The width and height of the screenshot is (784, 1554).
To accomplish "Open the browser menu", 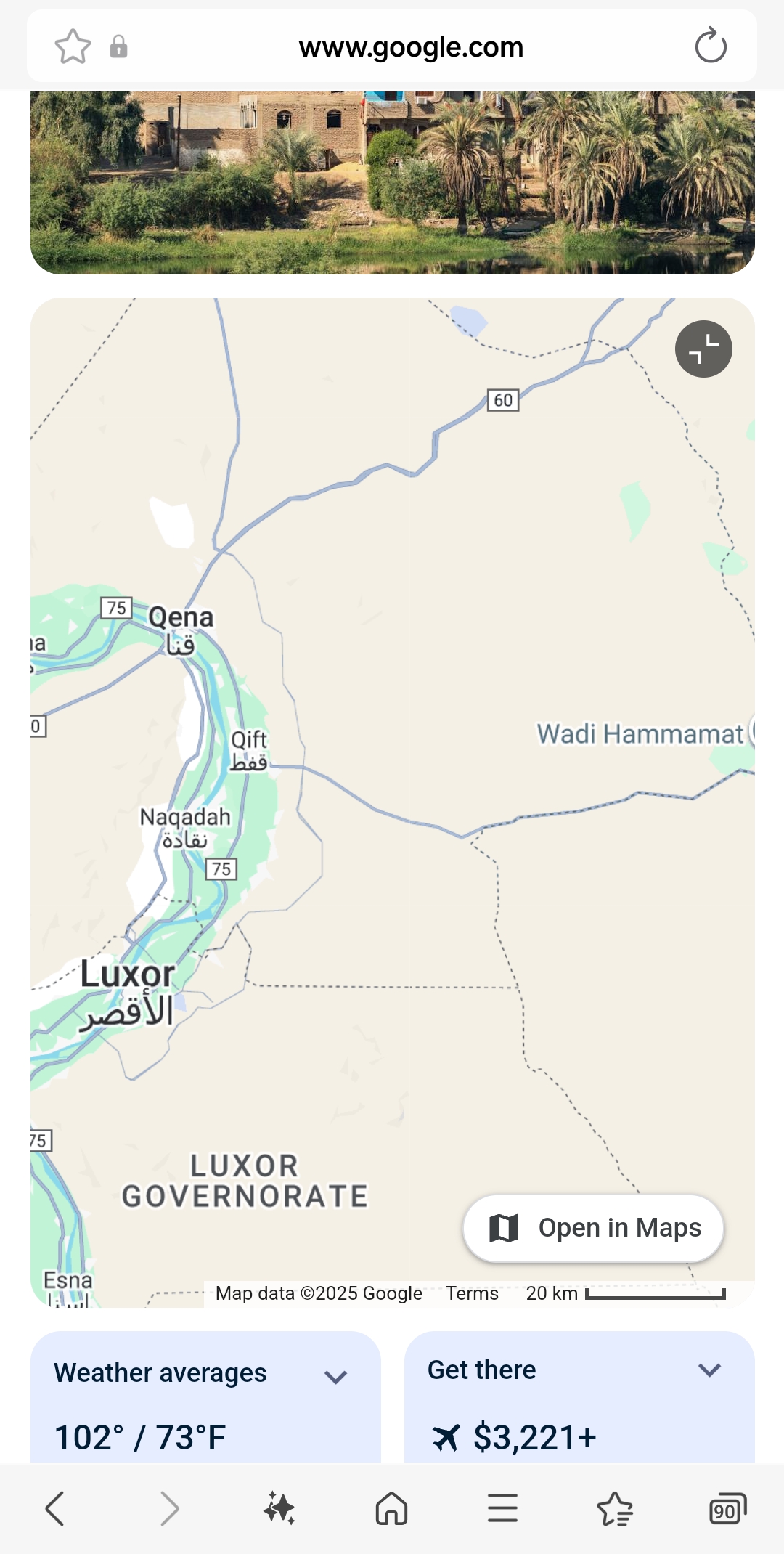I will pos(502,1508).
